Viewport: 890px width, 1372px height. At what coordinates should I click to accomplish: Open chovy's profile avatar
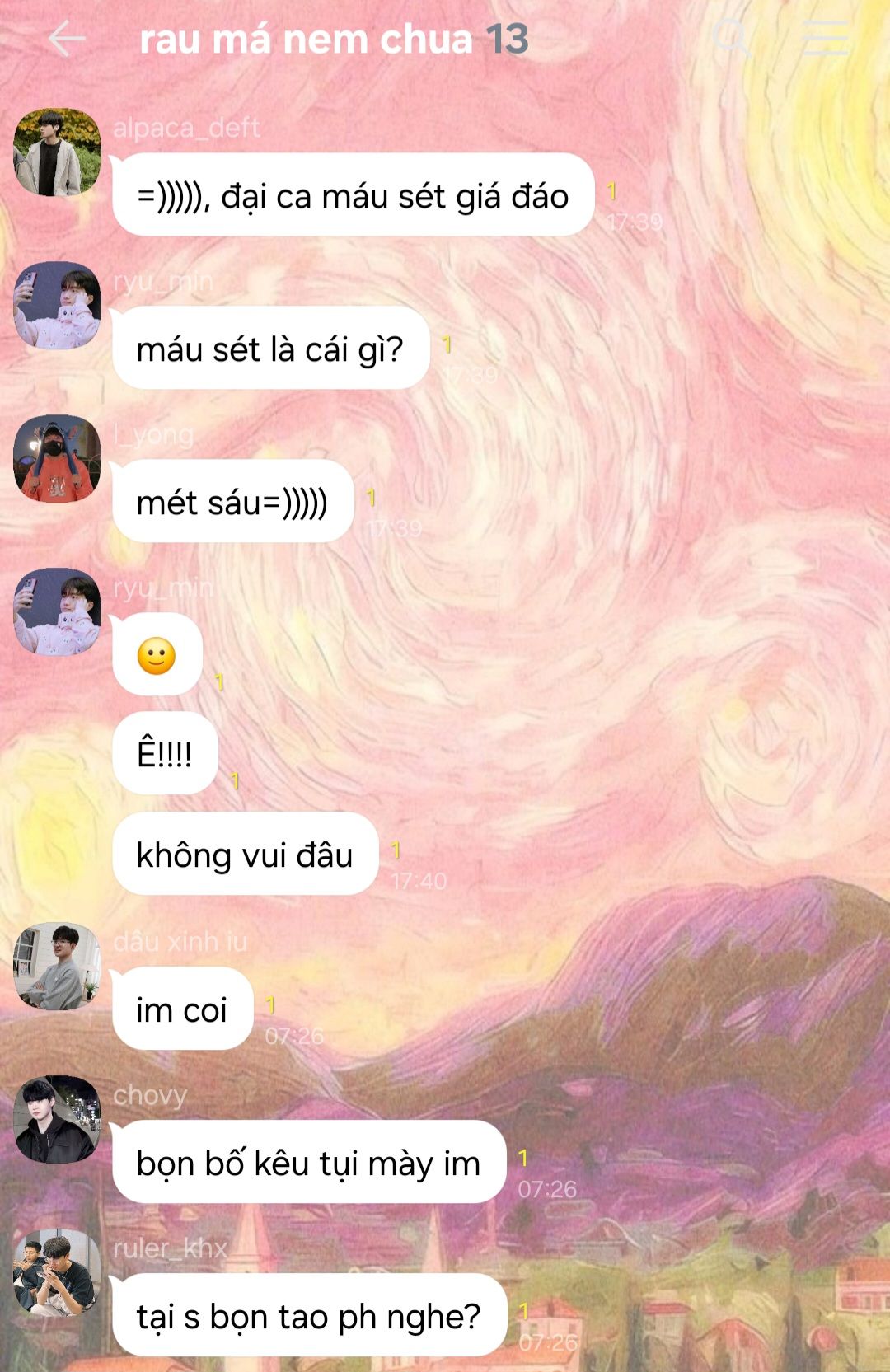click(x=58, y=1120)
